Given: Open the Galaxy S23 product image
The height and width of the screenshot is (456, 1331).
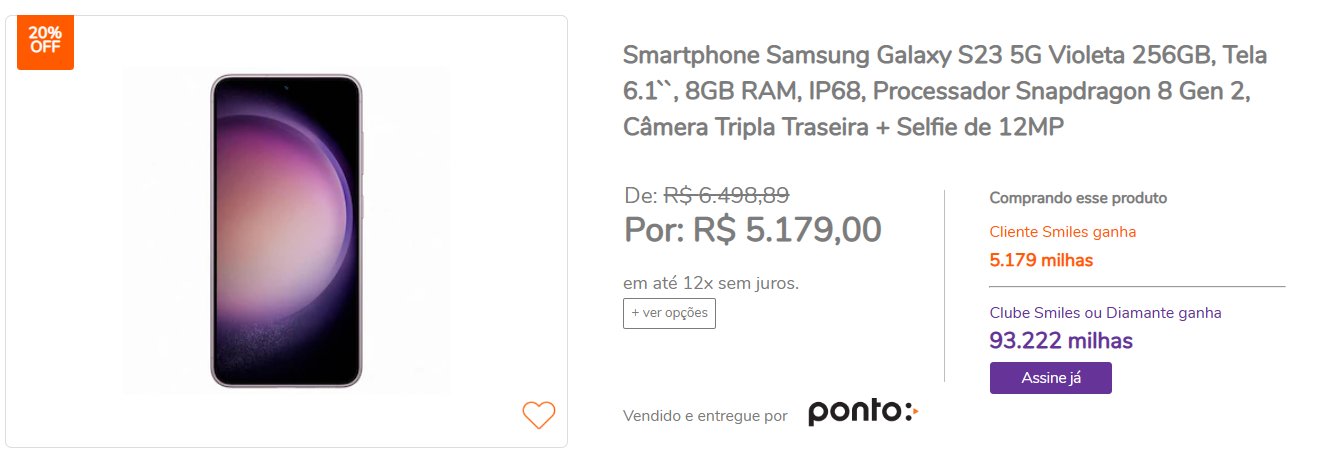Looking at the screenshot, I should coord(286,231).
